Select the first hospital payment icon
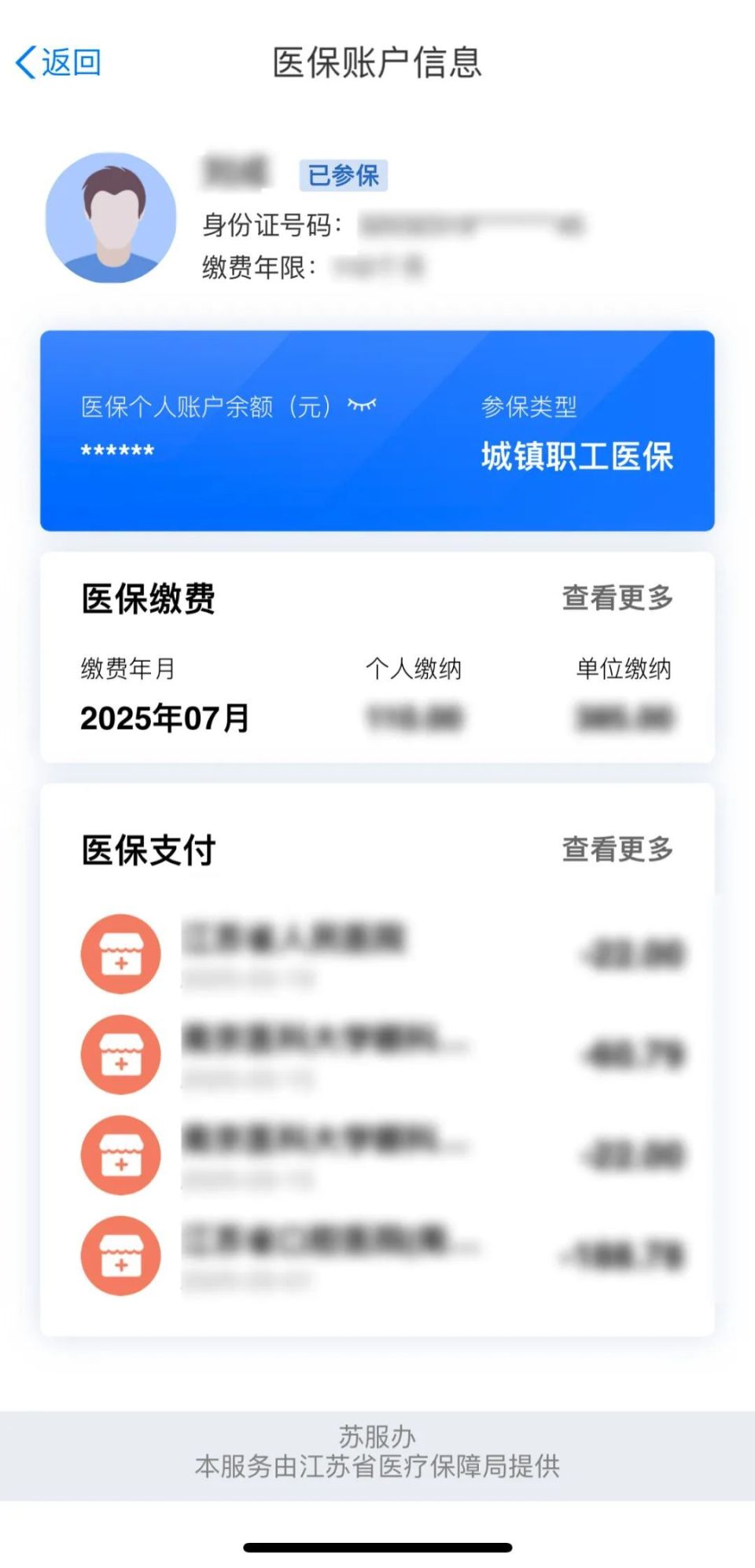 pos(120,953)
